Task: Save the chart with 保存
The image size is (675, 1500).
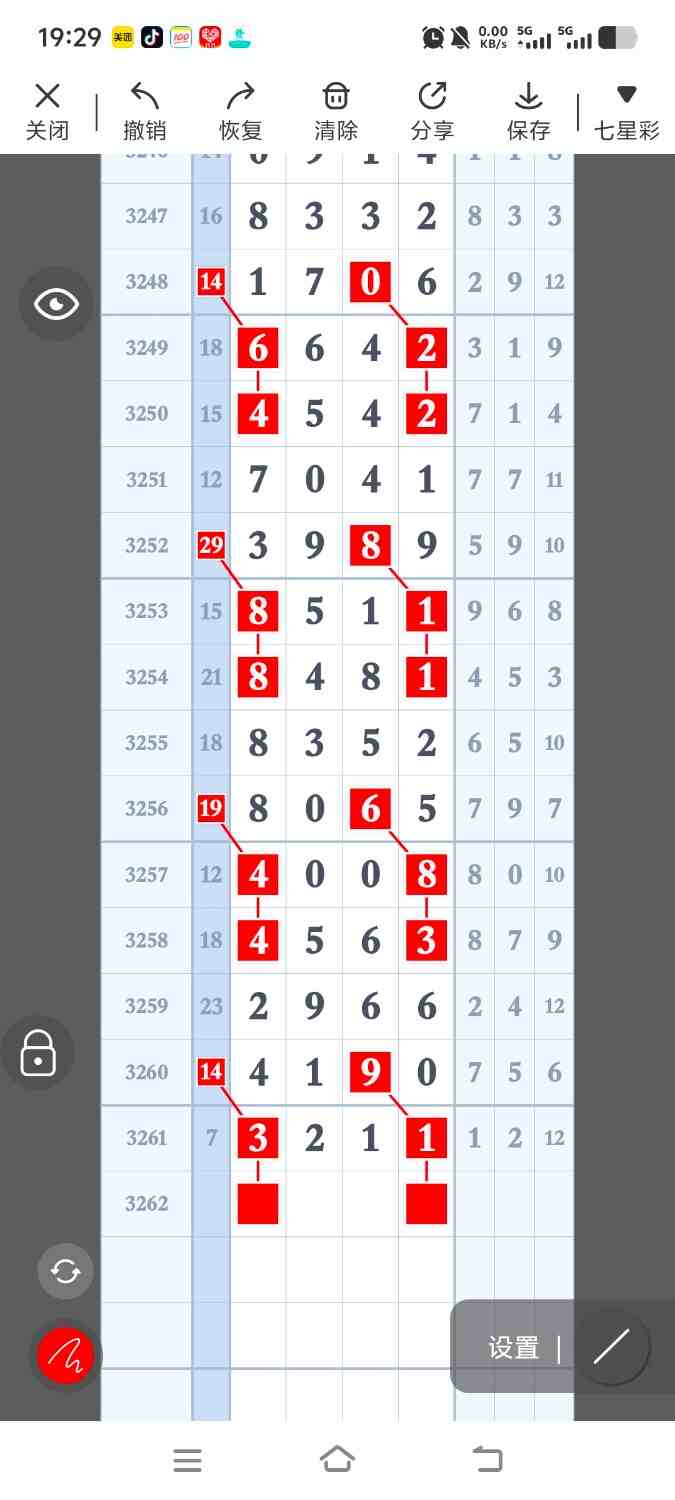Action: 528,111
